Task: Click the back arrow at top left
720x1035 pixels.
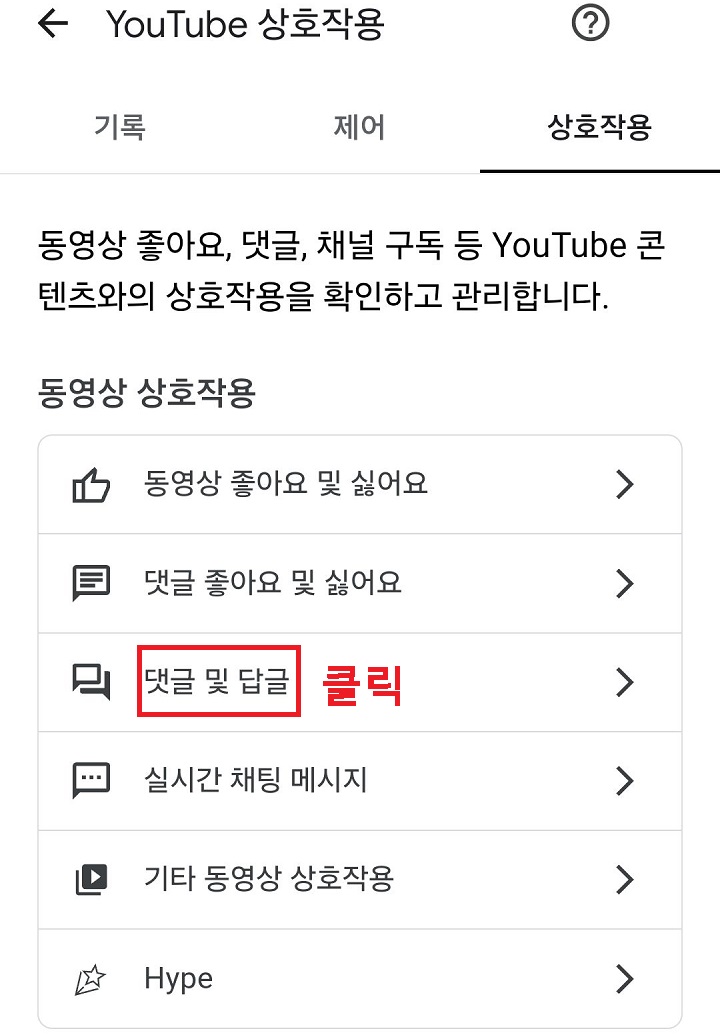Action: pos(49,24)
